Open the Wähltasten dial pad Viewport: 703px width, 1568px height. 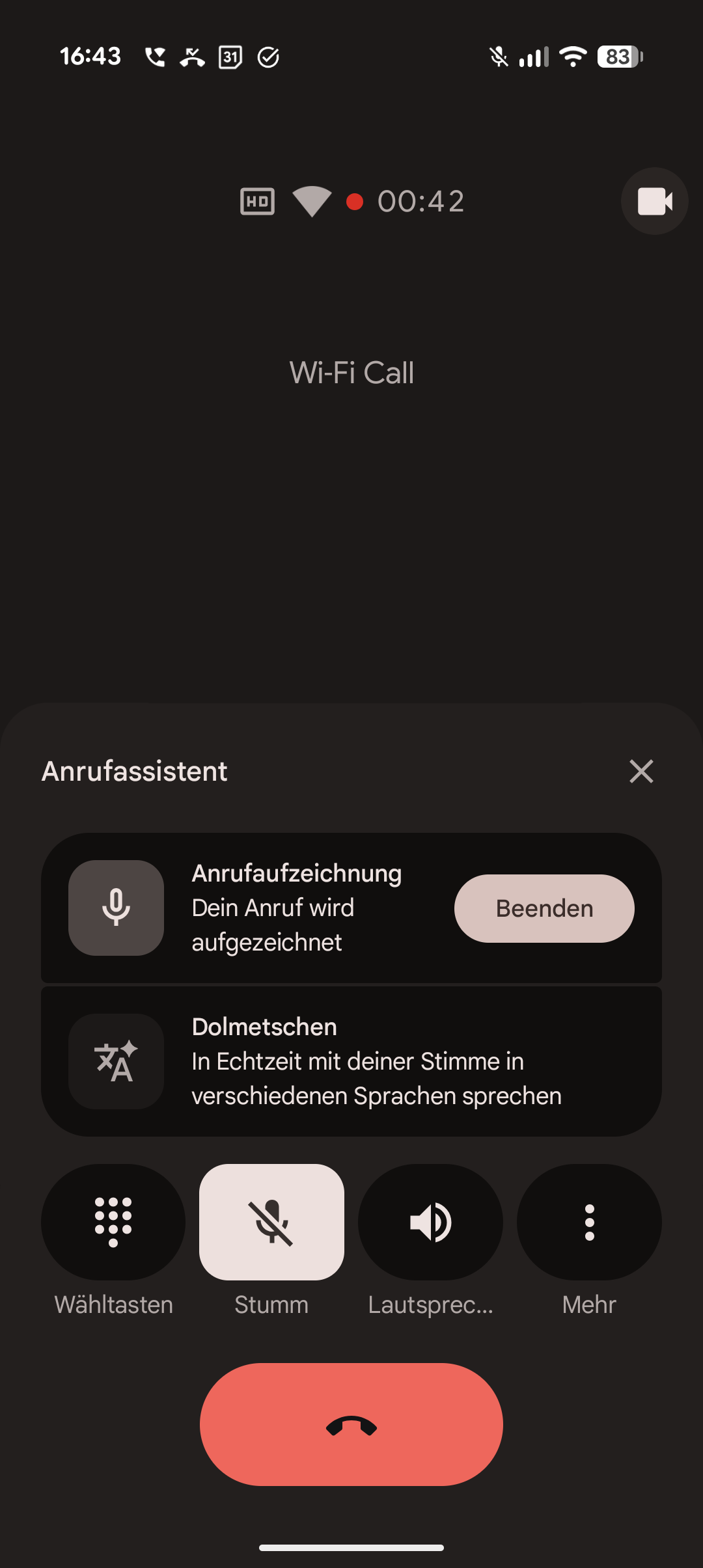113,1222
